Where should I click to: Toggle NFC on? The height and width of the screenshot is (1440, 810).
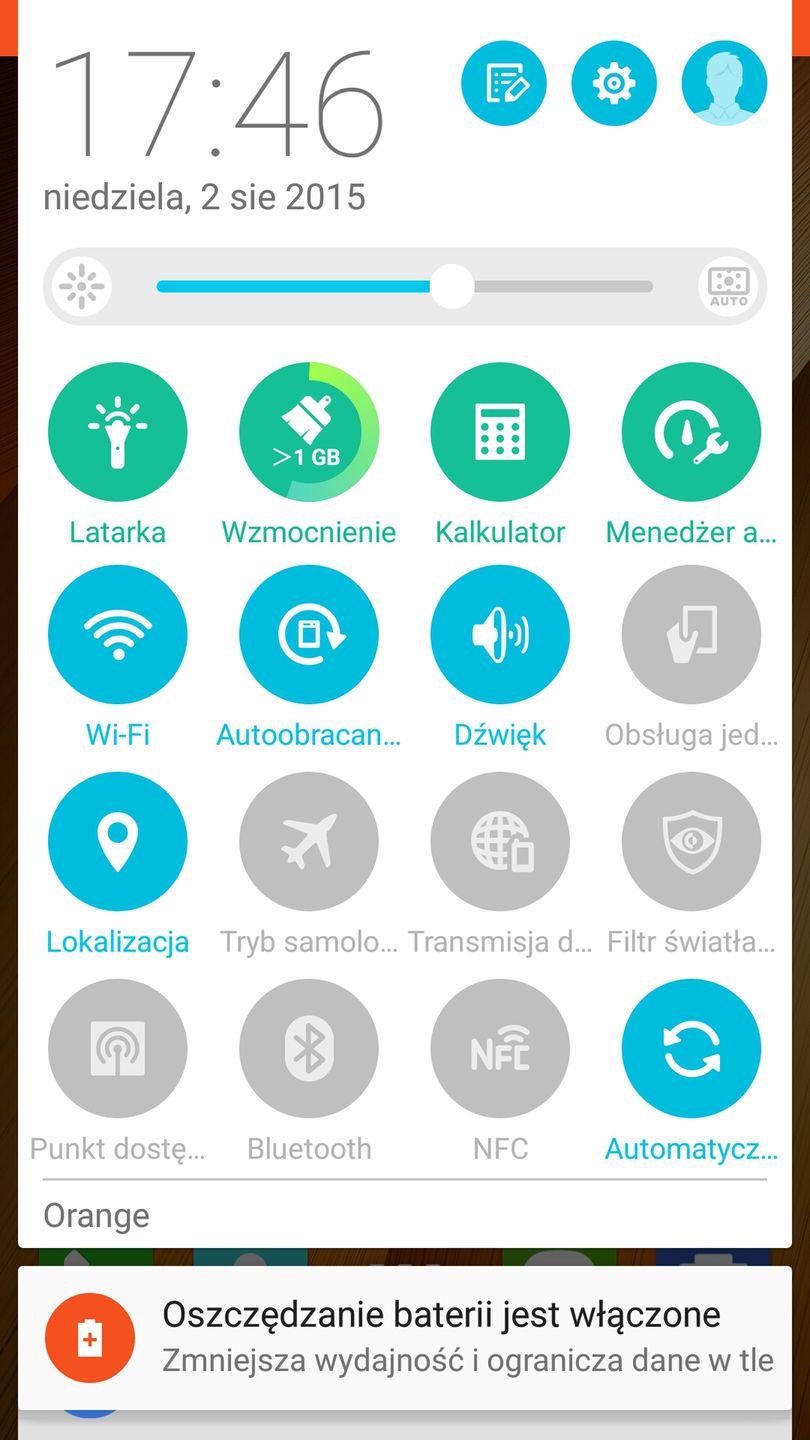click(x=500, y=1048)
